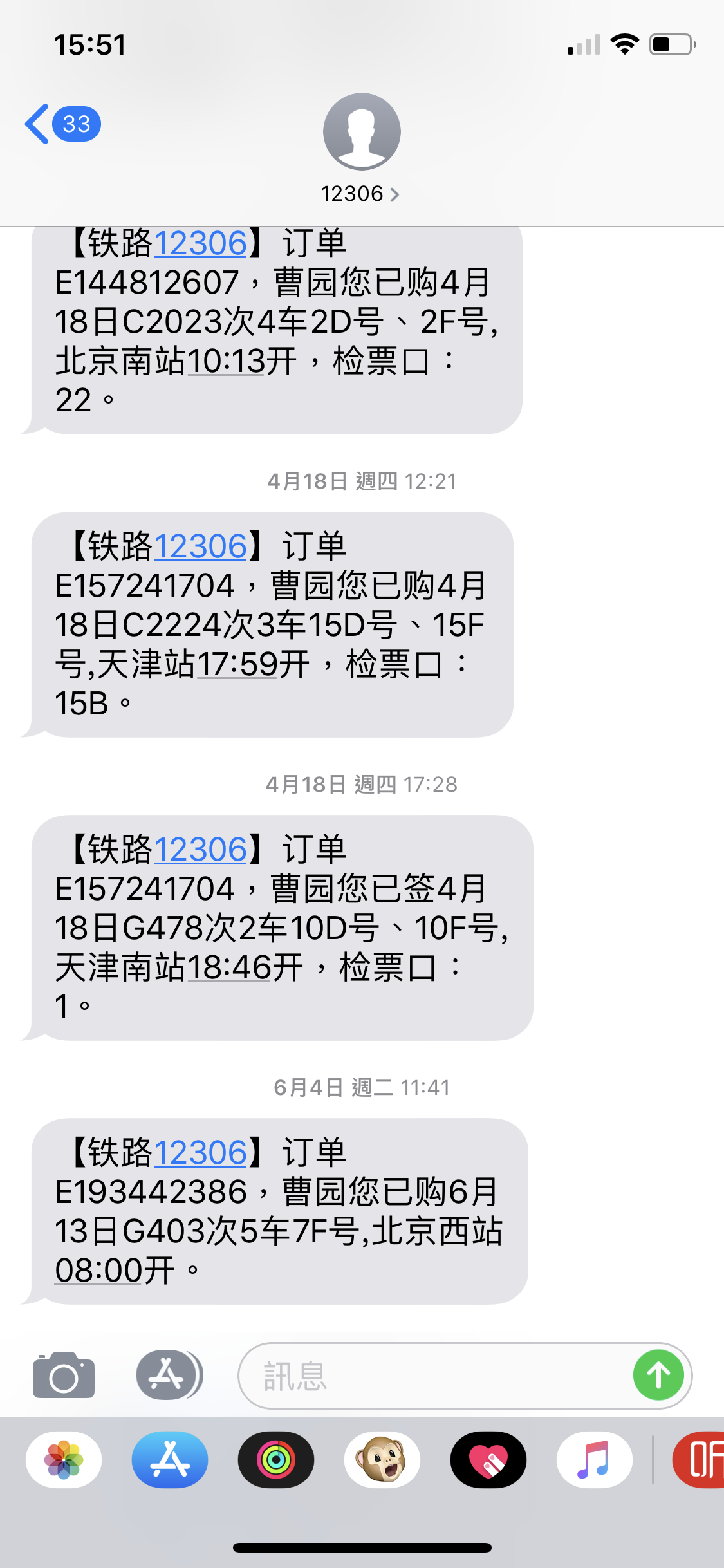The height and width of the screenshot is (1568, 724).
Task: Tap the 12306 link in order E193442386
Action: tap(200, 1153)
